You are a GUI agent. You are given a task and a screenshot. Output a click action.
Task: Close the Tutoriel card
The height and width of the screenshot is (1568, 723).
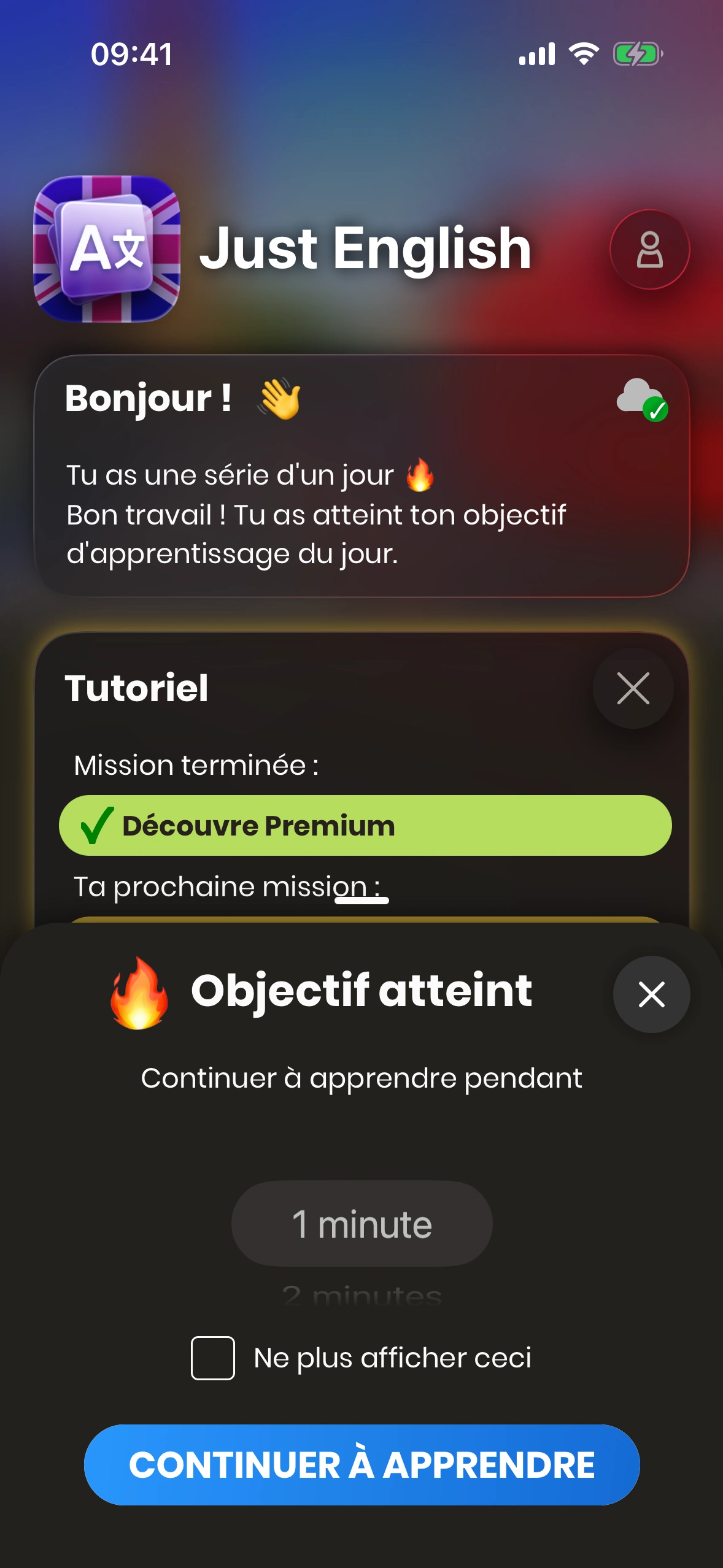tap(633, 688)
